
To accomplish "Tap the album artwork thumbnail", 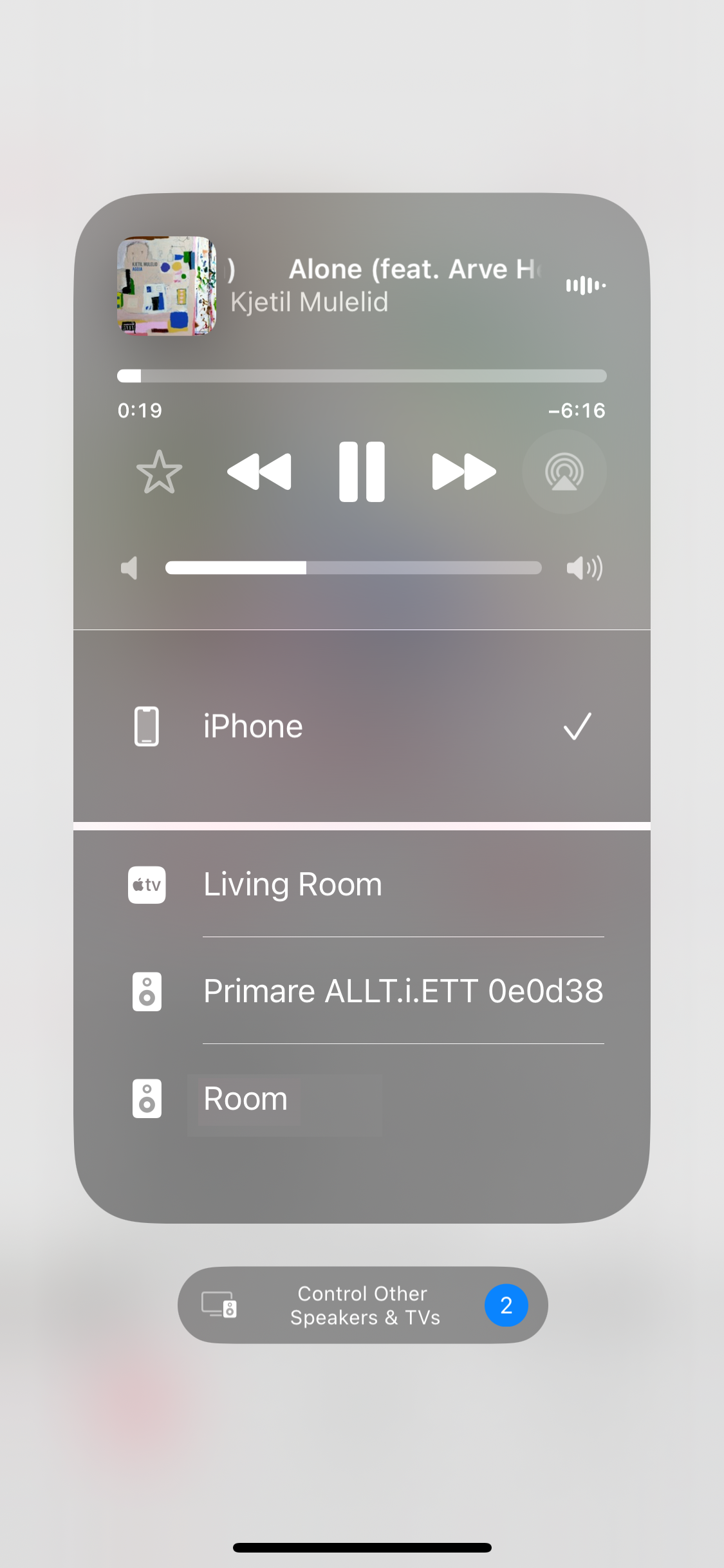I will pos(167,286).
